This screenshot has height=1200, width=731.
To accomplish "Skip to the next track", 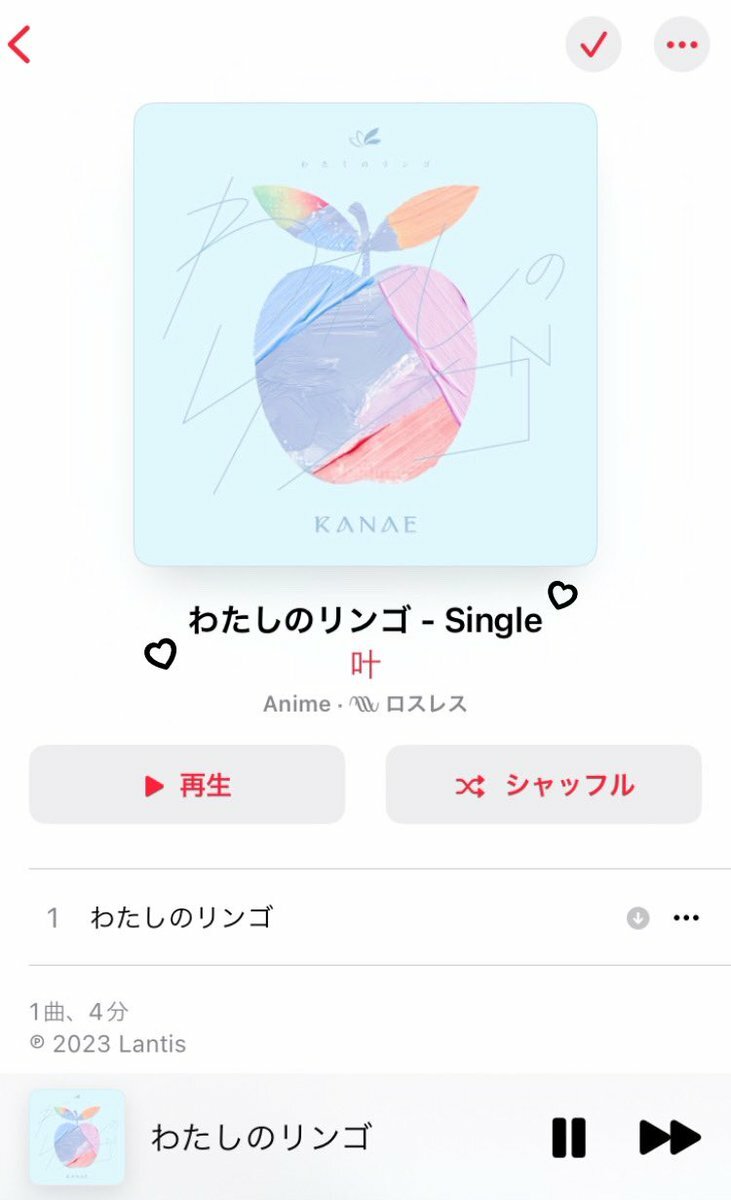I will click(670, 1137).
